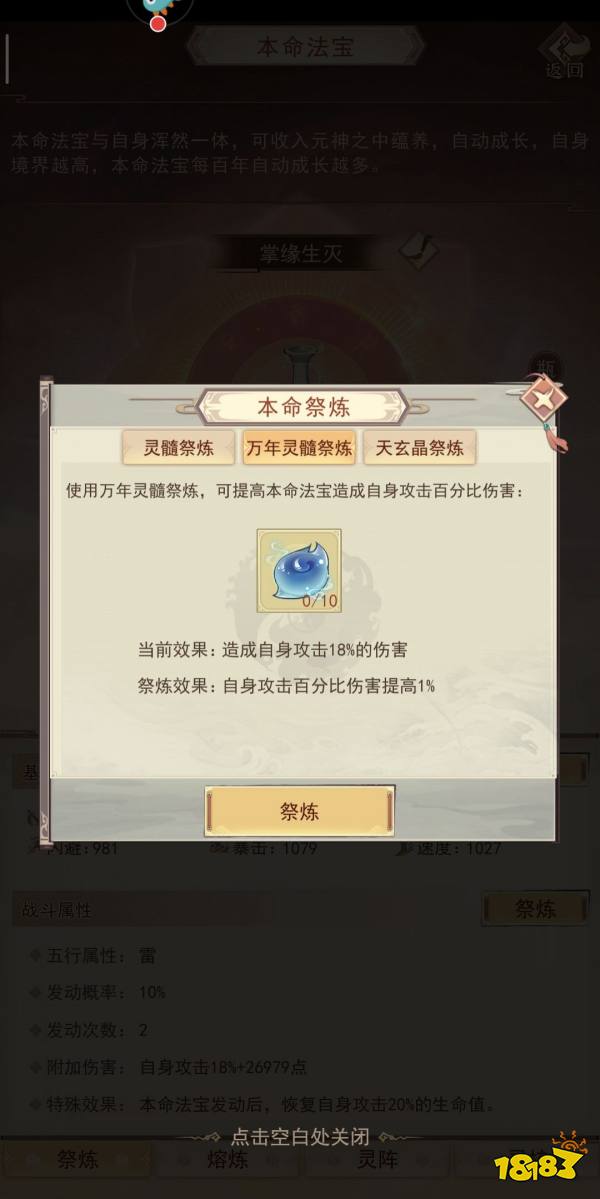This screenshot has height=1199, width=600.
Task: Tap the 祭炼 confirm button
Action: pos(299,810)
